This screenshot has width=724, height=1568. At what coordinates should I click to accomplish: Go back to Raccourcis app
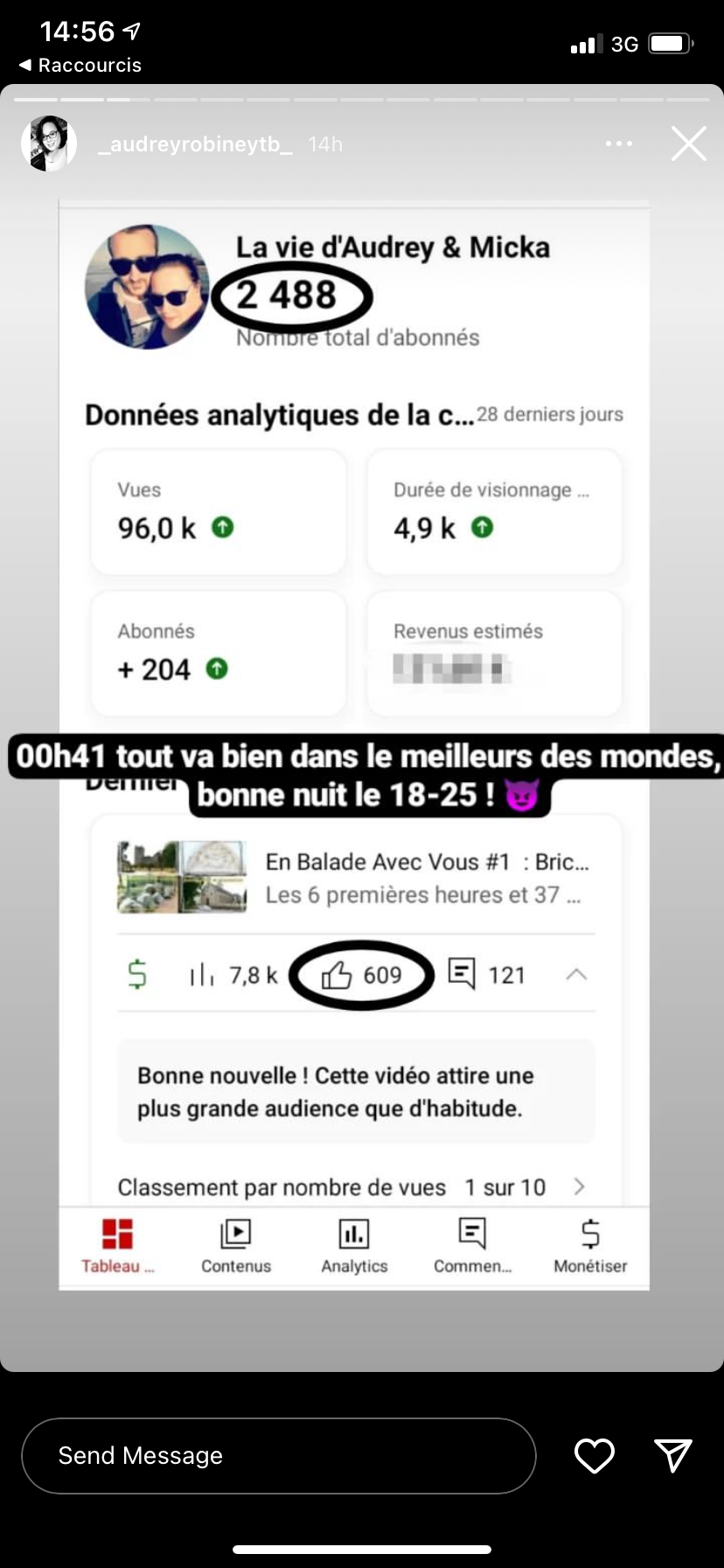(x=80, y=65)
